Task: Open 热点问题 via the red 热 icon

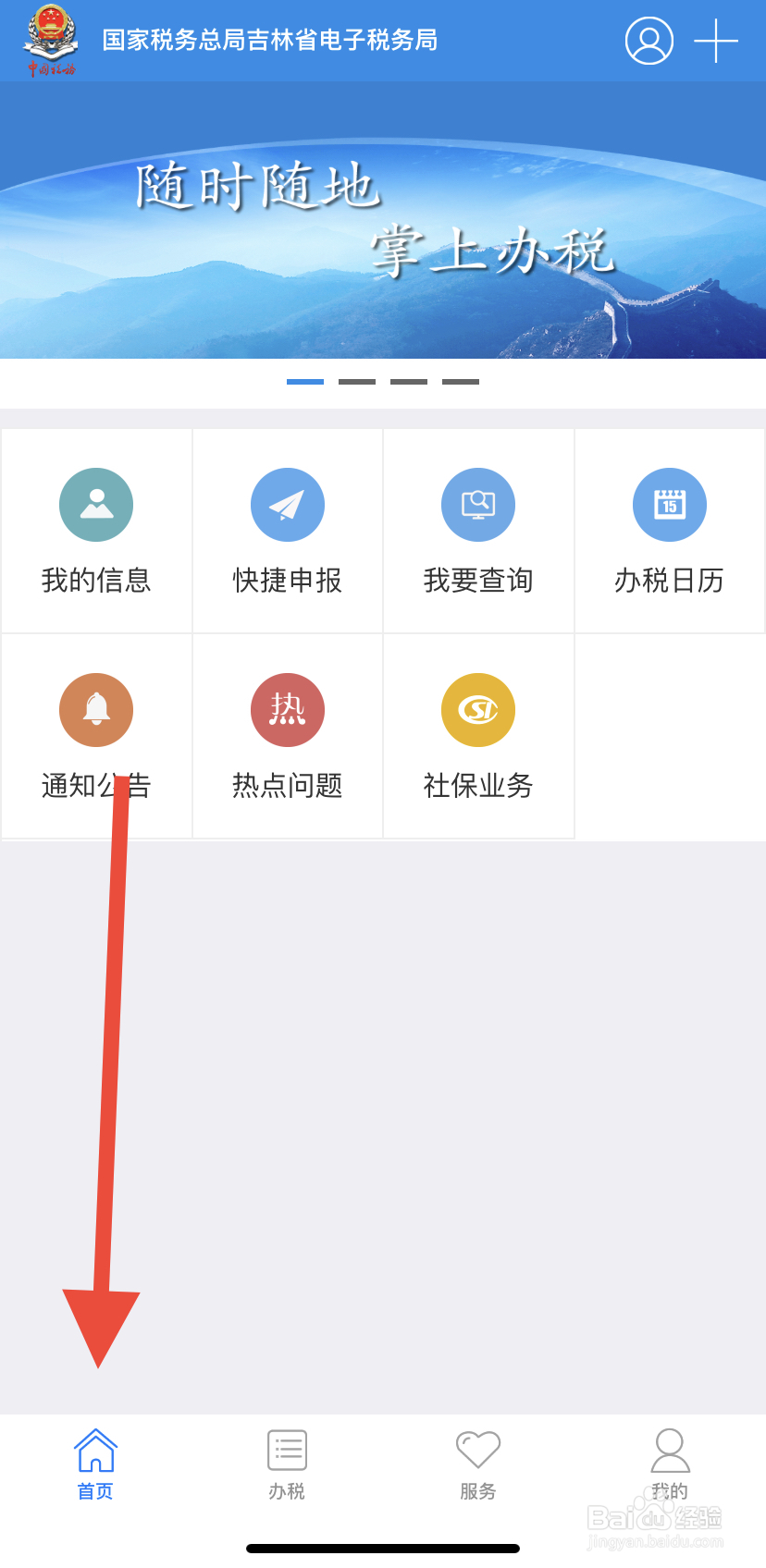Action: tap(287, 710)
